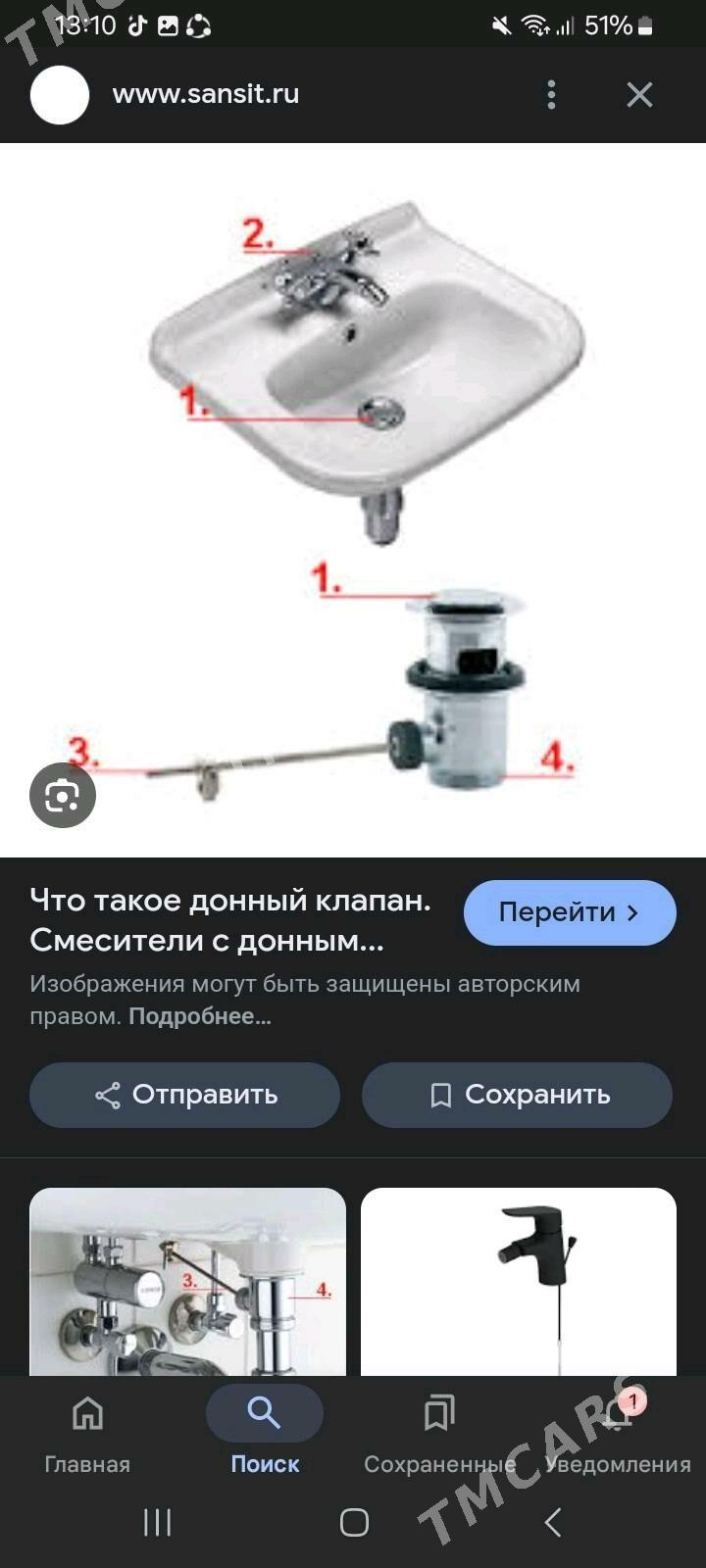Viewport: 706px width, 1568px height.
Task: Open the system recent apps view
Action: 157,1522
